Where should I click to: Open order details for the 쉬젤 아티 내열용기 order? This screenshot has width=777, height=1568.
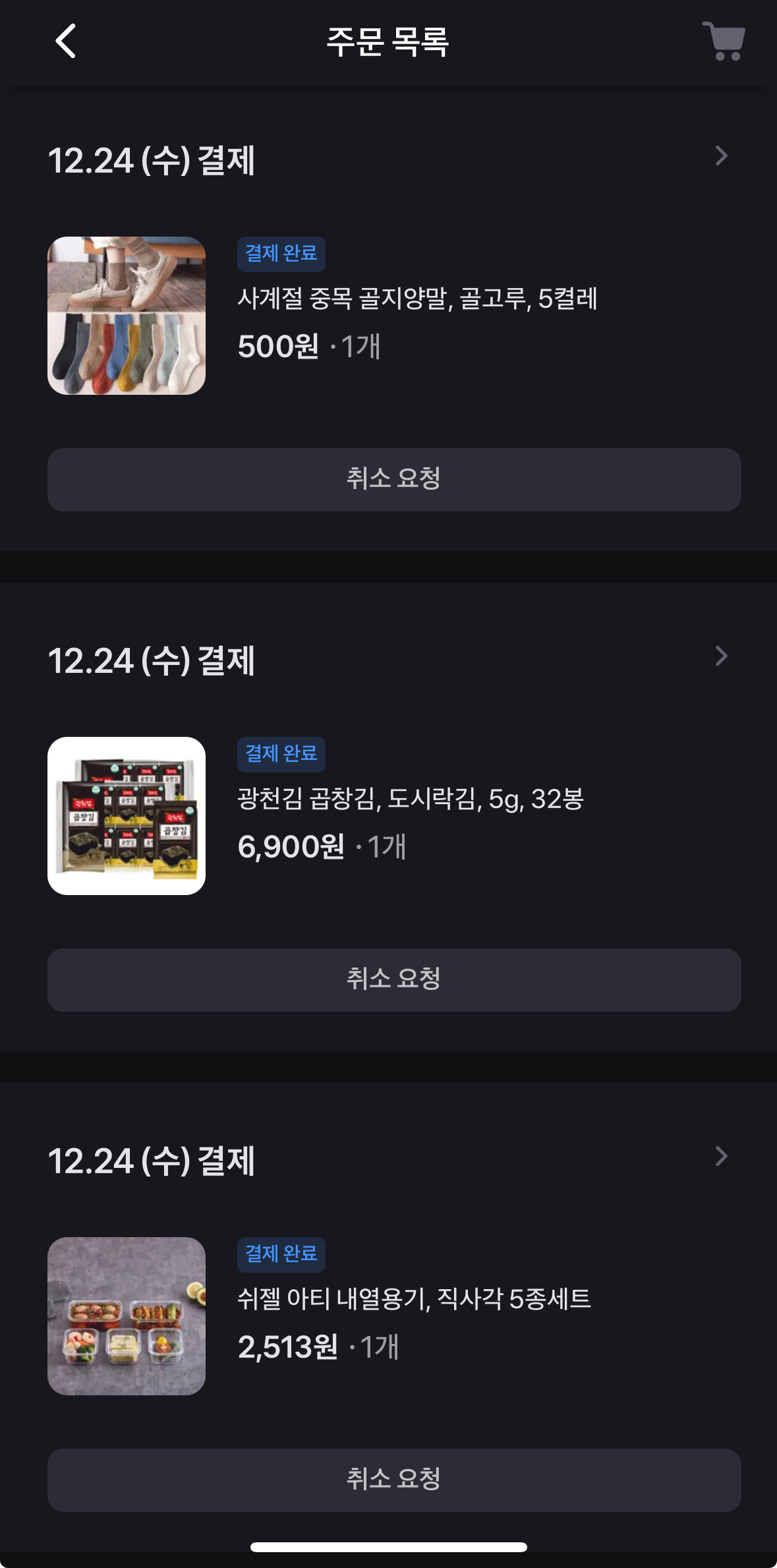point(721,1157)
